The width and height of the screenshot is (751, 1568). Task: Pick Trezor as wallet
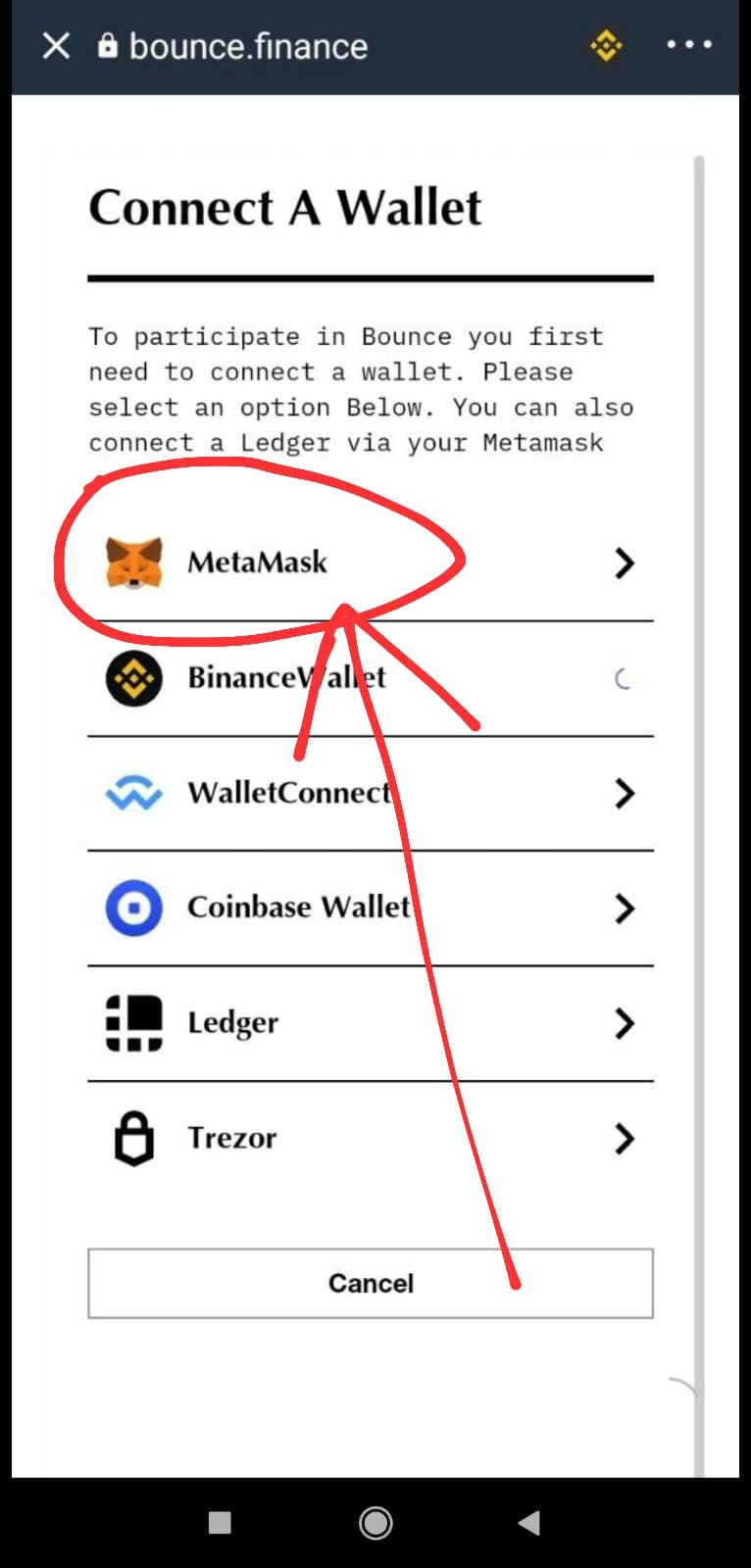tap(370, 1138)
